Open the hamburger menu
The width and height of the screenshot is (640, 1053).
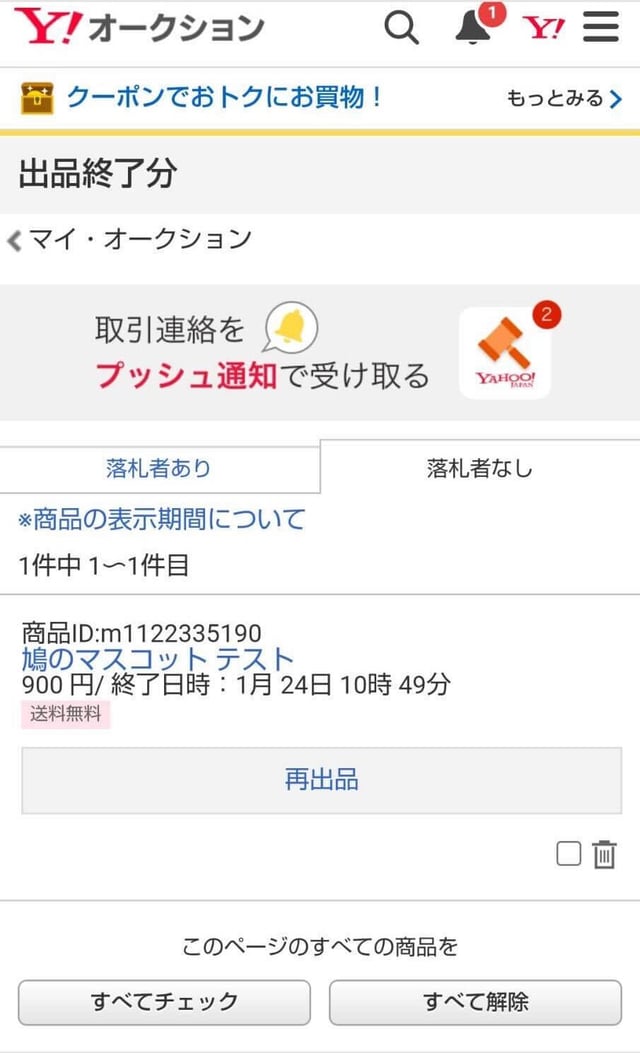(x=601, y=29)
